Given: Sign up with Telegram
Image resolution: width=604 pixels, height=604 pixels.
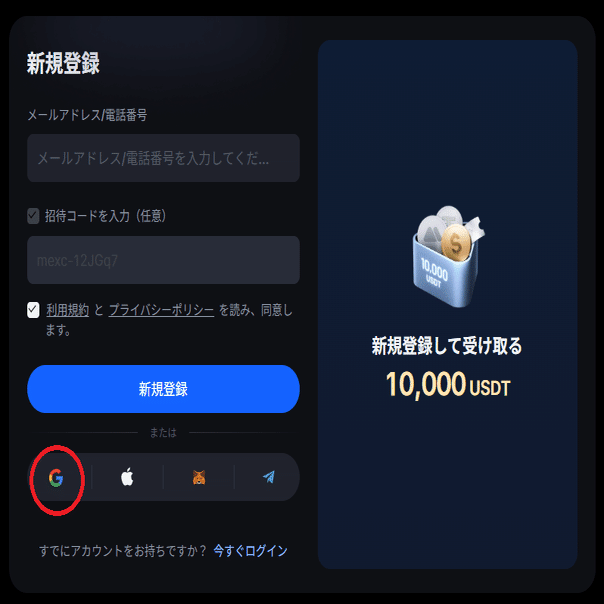Looking at the screenshot, I should click(268, 477).
